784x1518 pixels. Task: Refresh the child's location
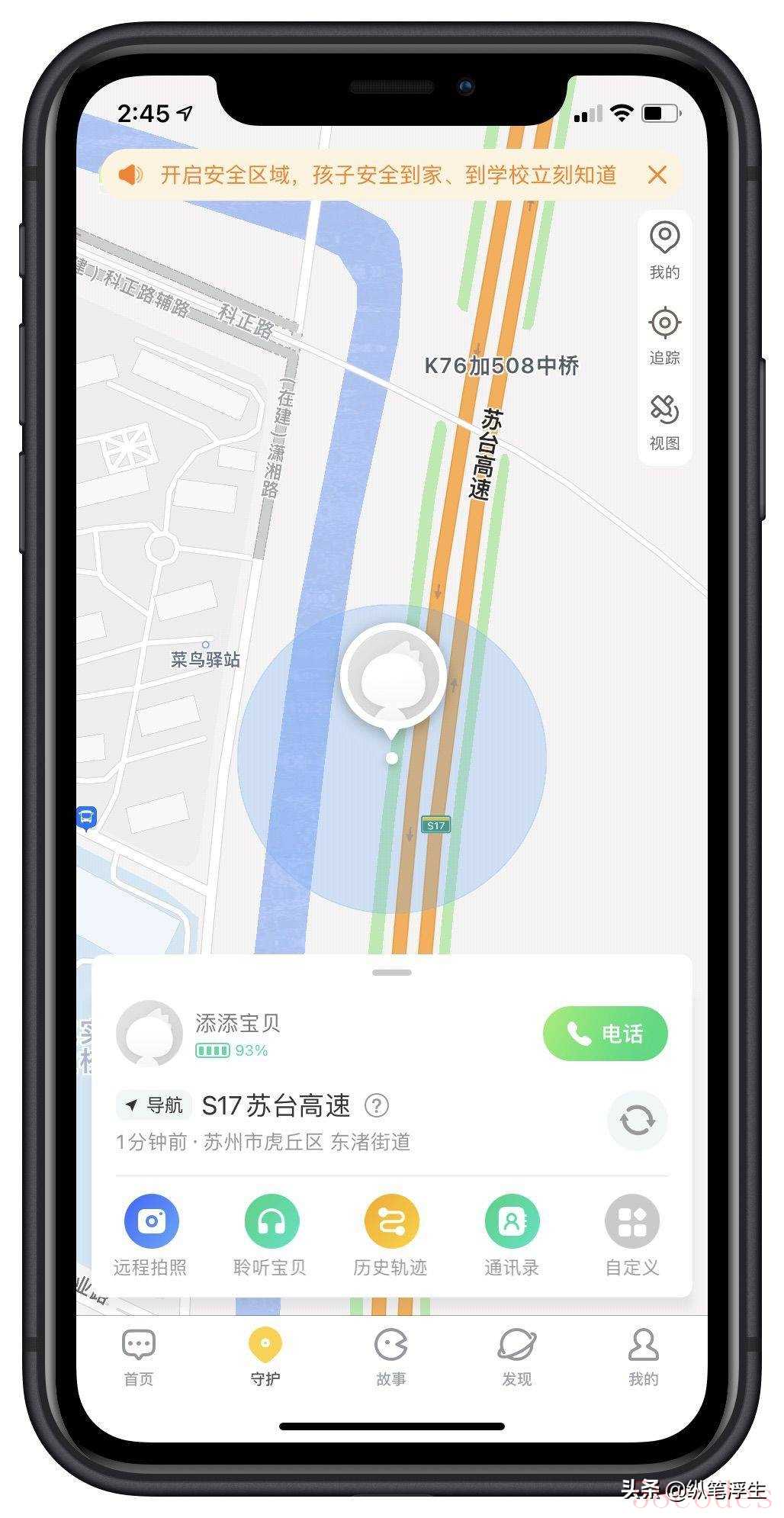[x=637, y=1121]
